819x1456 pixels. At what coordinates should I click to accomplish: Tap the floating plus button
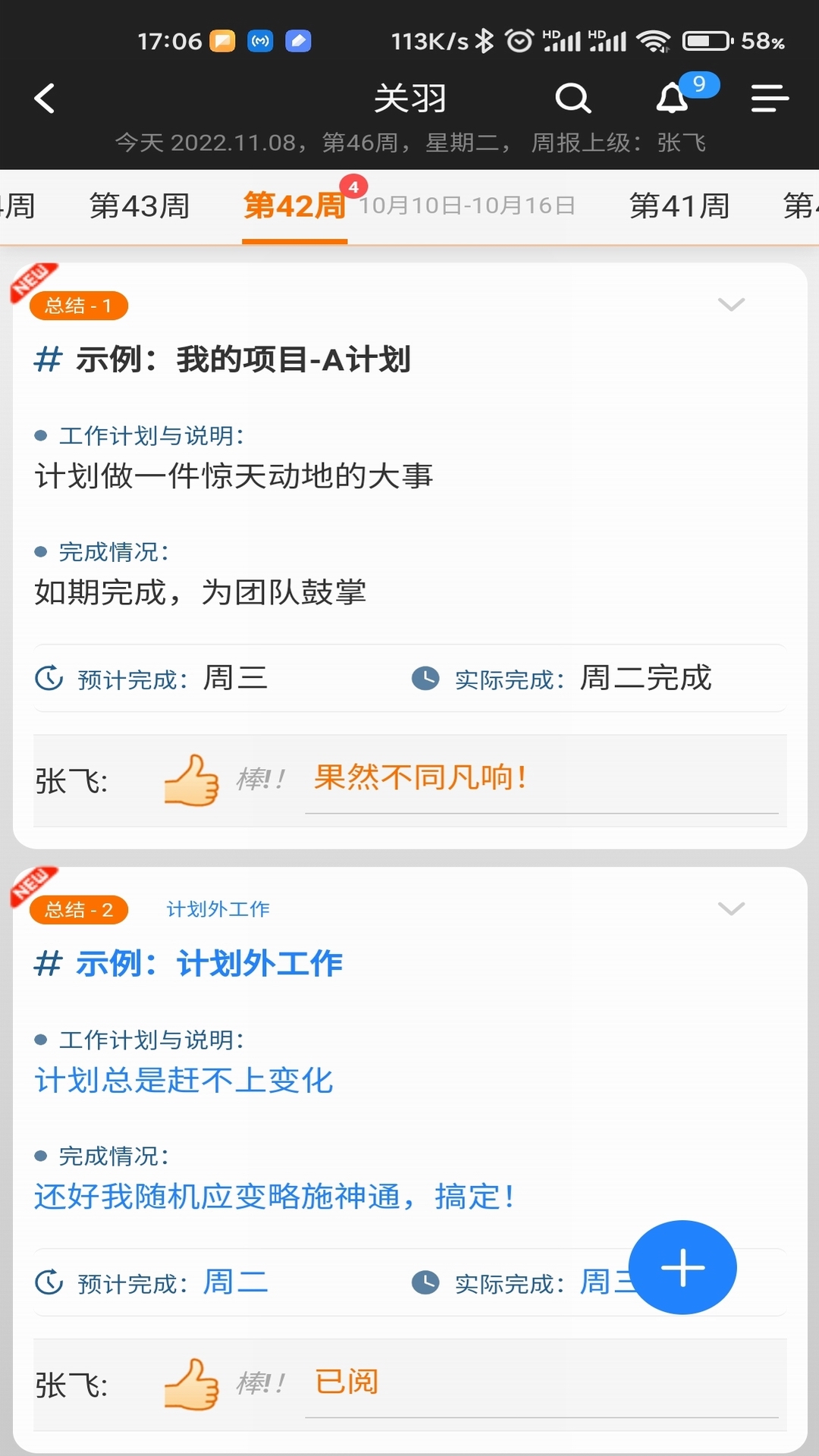(x=682, y=1268)
